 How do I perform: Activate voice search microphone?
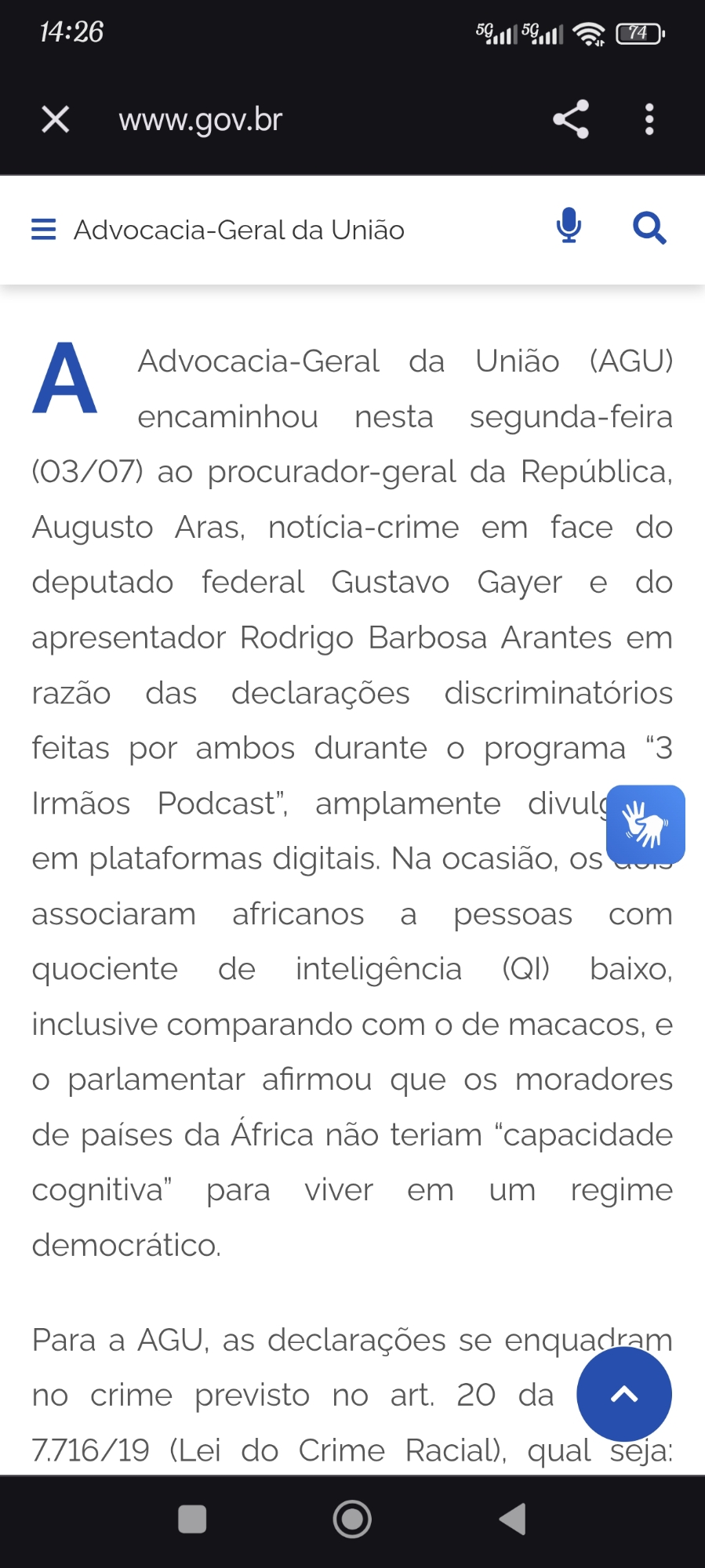(569, 227)
